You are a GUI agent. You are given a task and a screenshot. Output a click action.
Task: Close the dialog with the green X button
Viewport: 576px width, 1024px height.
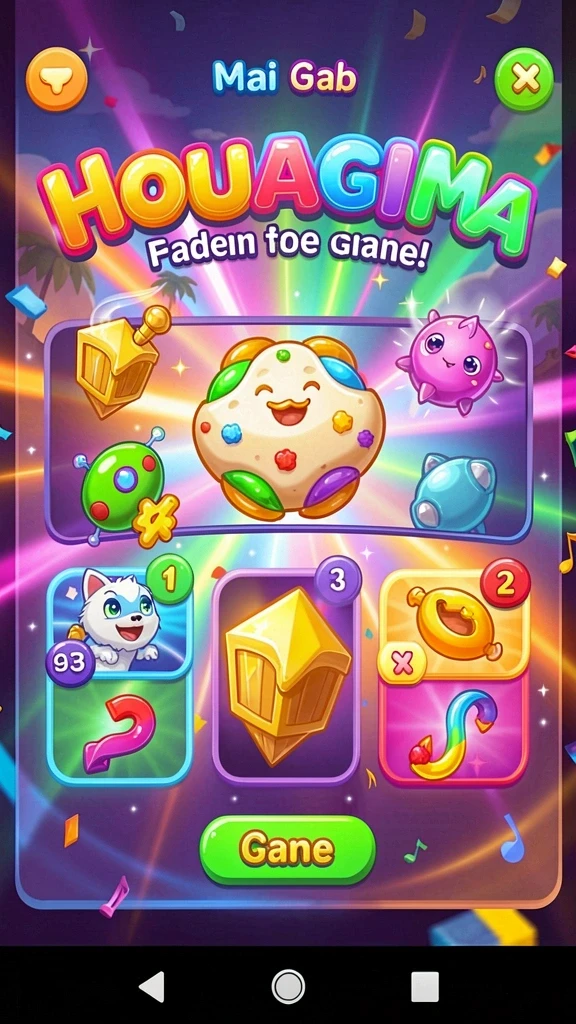(x=524, y=80)
